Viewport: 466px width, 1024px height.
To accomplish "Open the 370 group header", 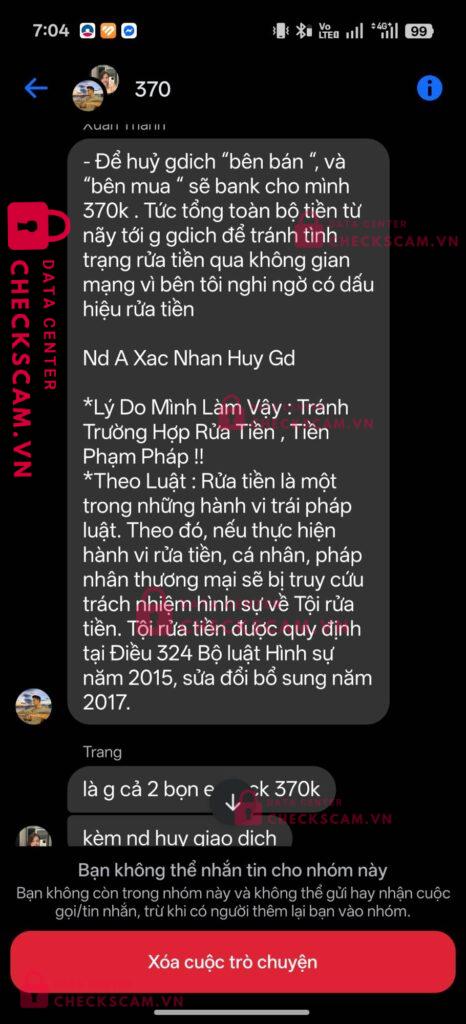I will tap(152, 89).
